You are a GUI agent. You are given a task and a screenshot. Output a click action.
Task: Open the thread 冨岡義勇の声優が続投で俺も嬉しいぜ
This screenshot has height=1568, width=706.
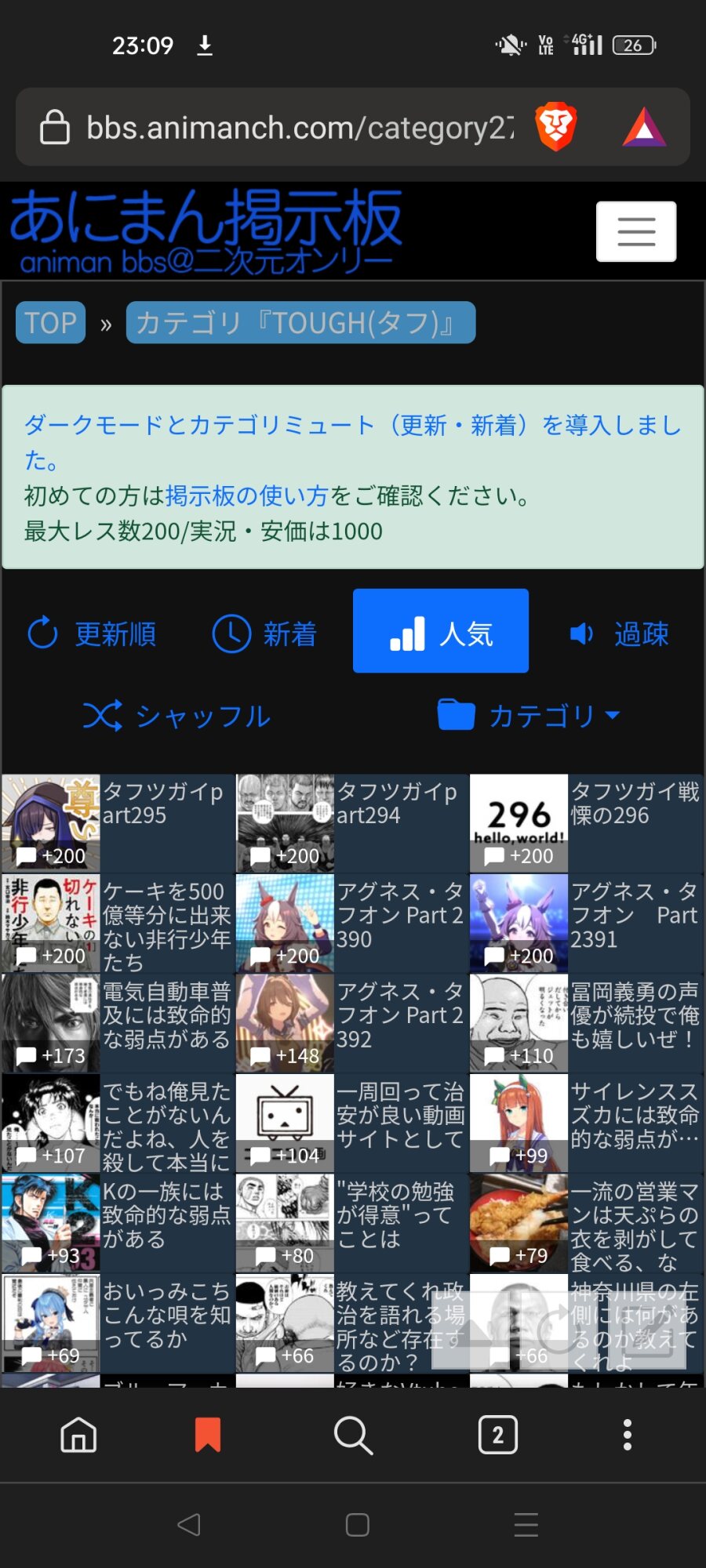point(586,1022)
